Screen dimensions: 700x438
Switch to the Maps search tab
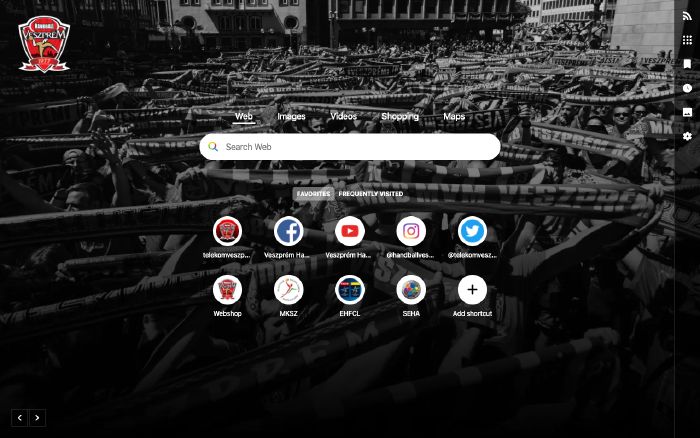(454, 117)
